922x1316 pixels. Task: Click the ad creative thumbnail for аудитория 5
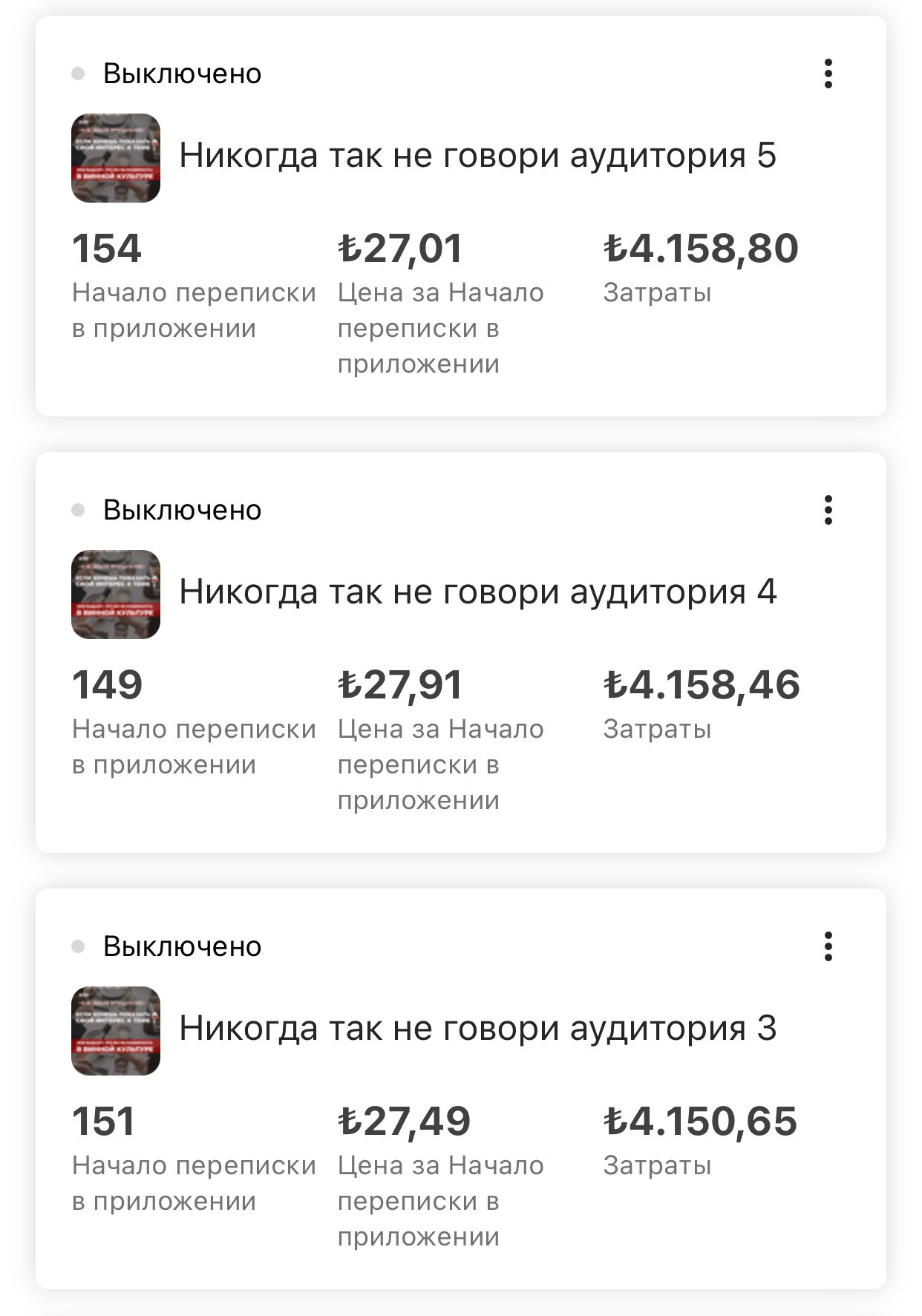(x=116, y=158)
